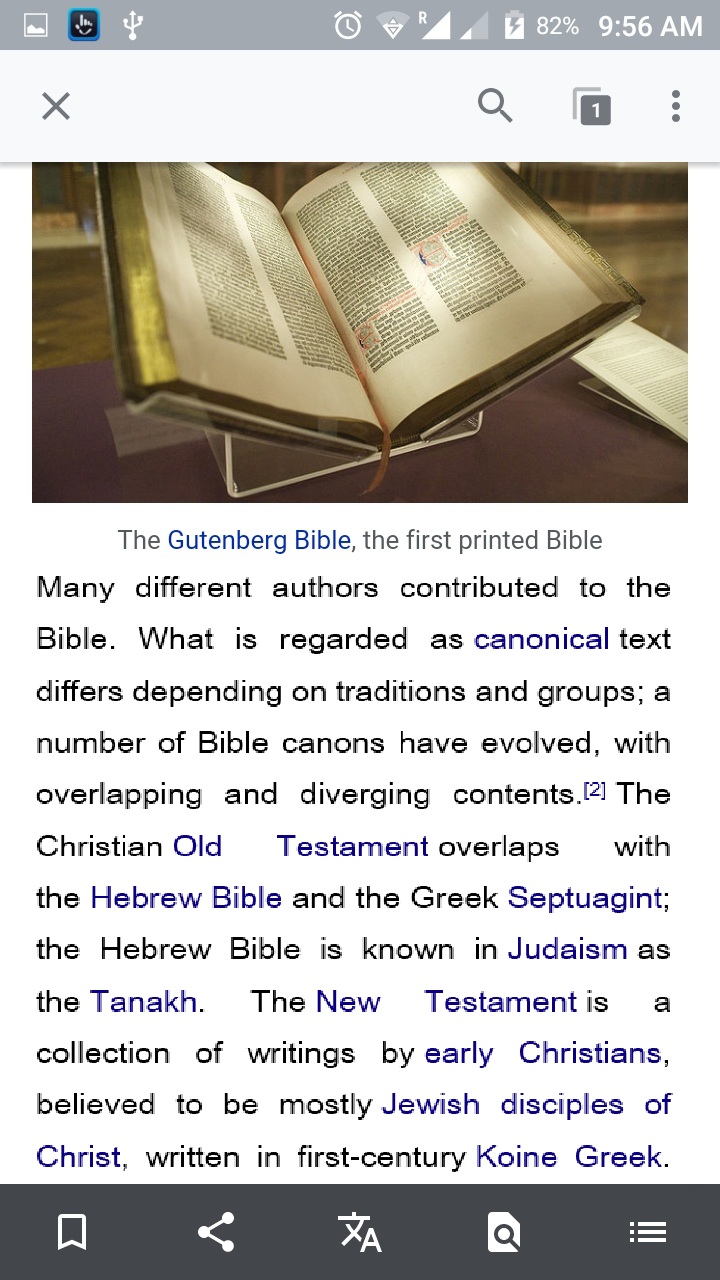View the Gutenberg Bible photo
This screenshot has height=1280, width=720.
point(360,330)
